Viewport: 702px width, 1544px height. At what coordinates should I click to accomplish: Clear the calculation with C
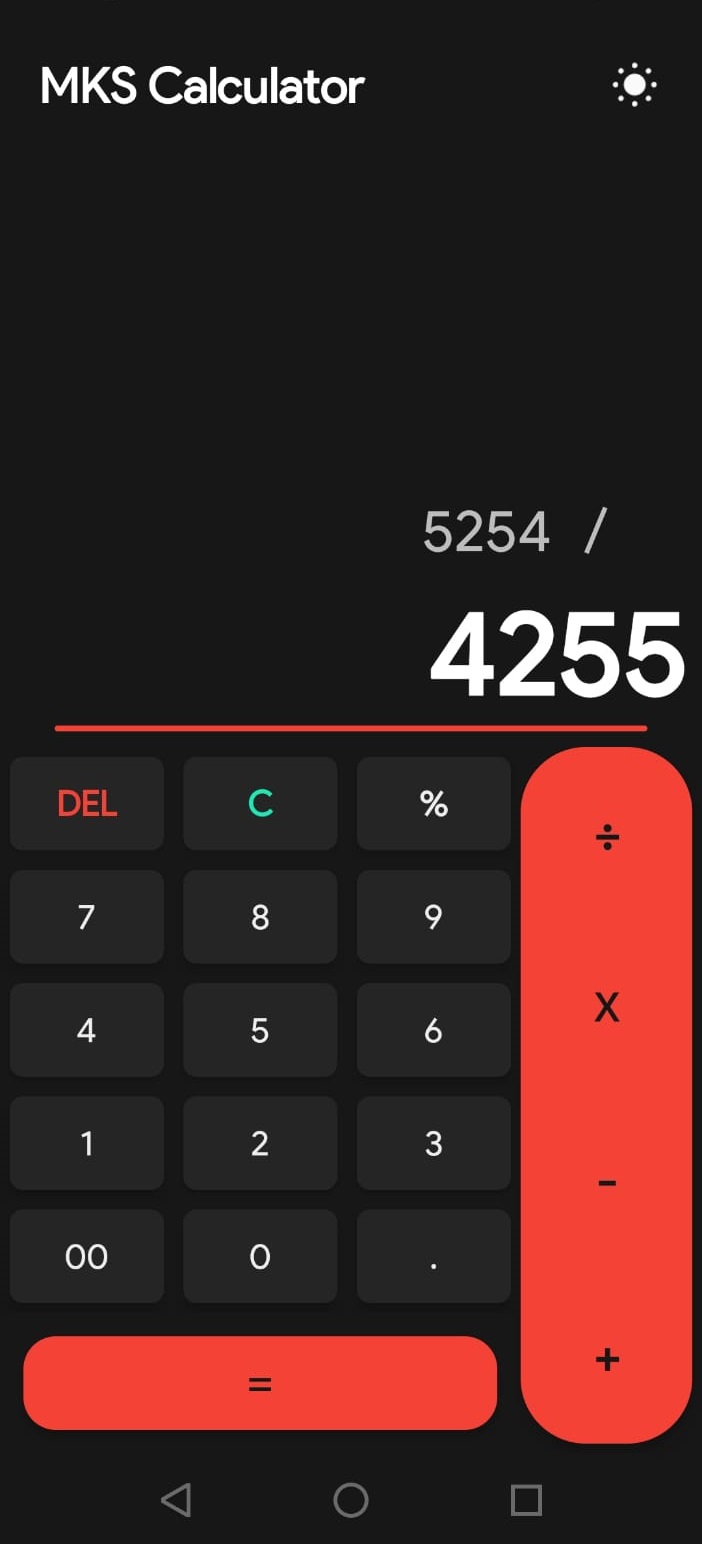click(260, 803)
